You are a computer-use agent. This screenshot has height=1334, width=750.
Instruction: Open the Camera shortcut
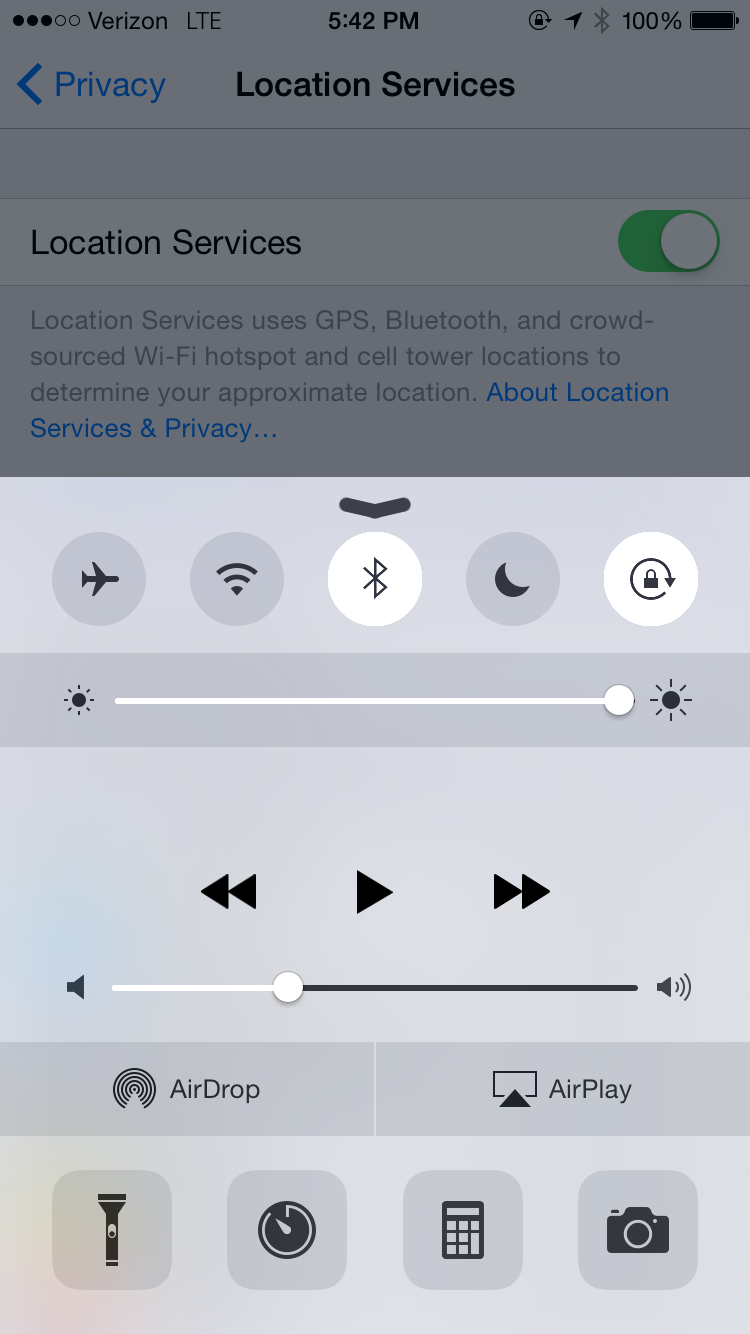pos(638,1230)
